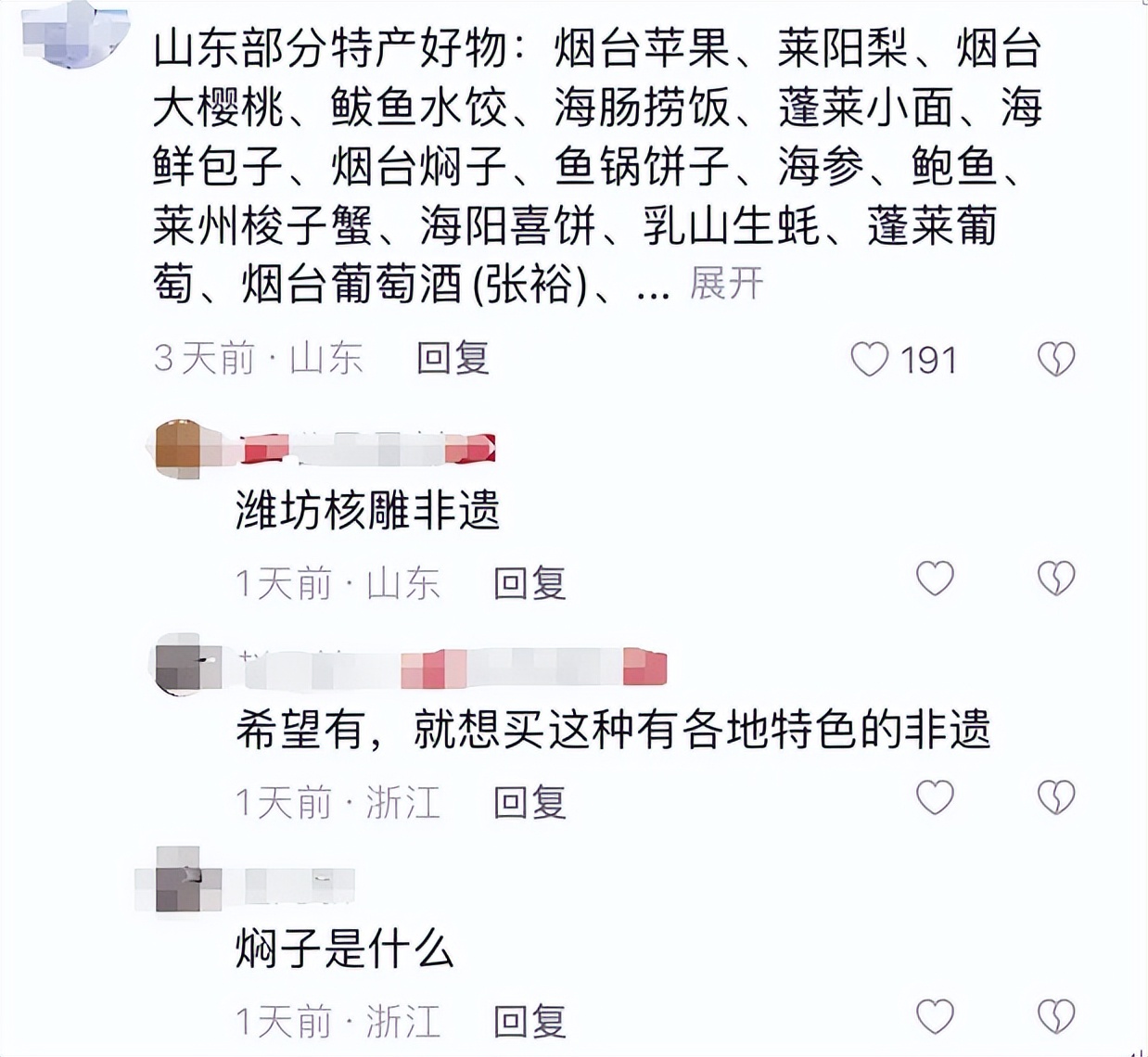Dislike the 焖子是什么 comment

click(1056, 1017)
